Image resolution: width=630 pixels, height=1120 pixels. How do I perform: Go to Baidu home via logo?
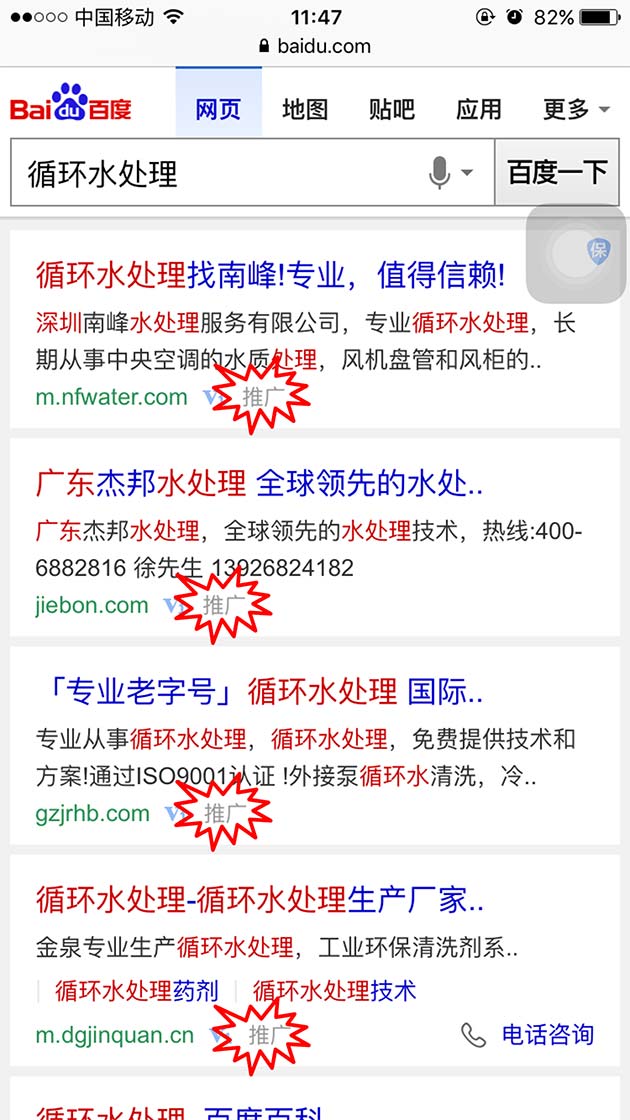(x=70, y=105)
